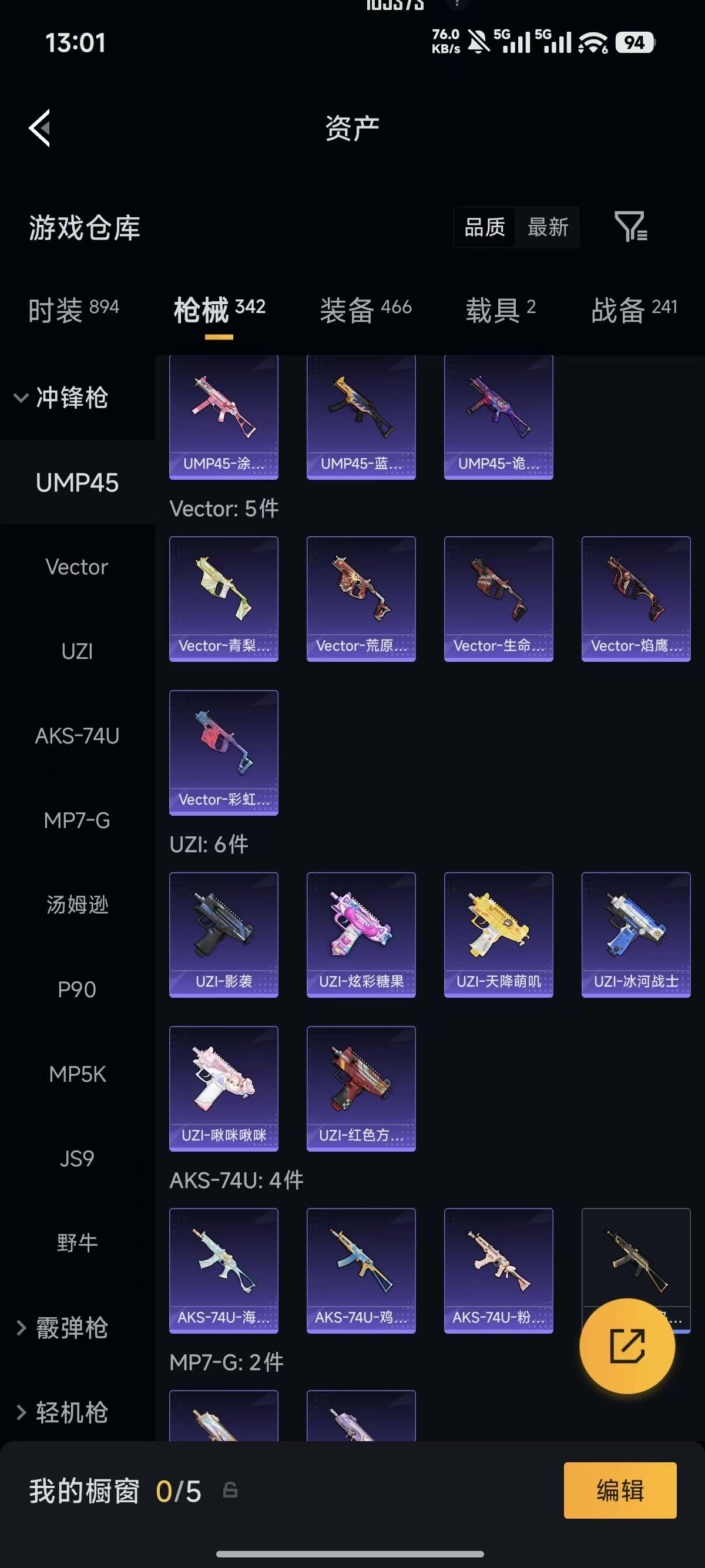Switch to the 时装 tab
This screenshot has width=705, height=1568.
click(73, 310)
